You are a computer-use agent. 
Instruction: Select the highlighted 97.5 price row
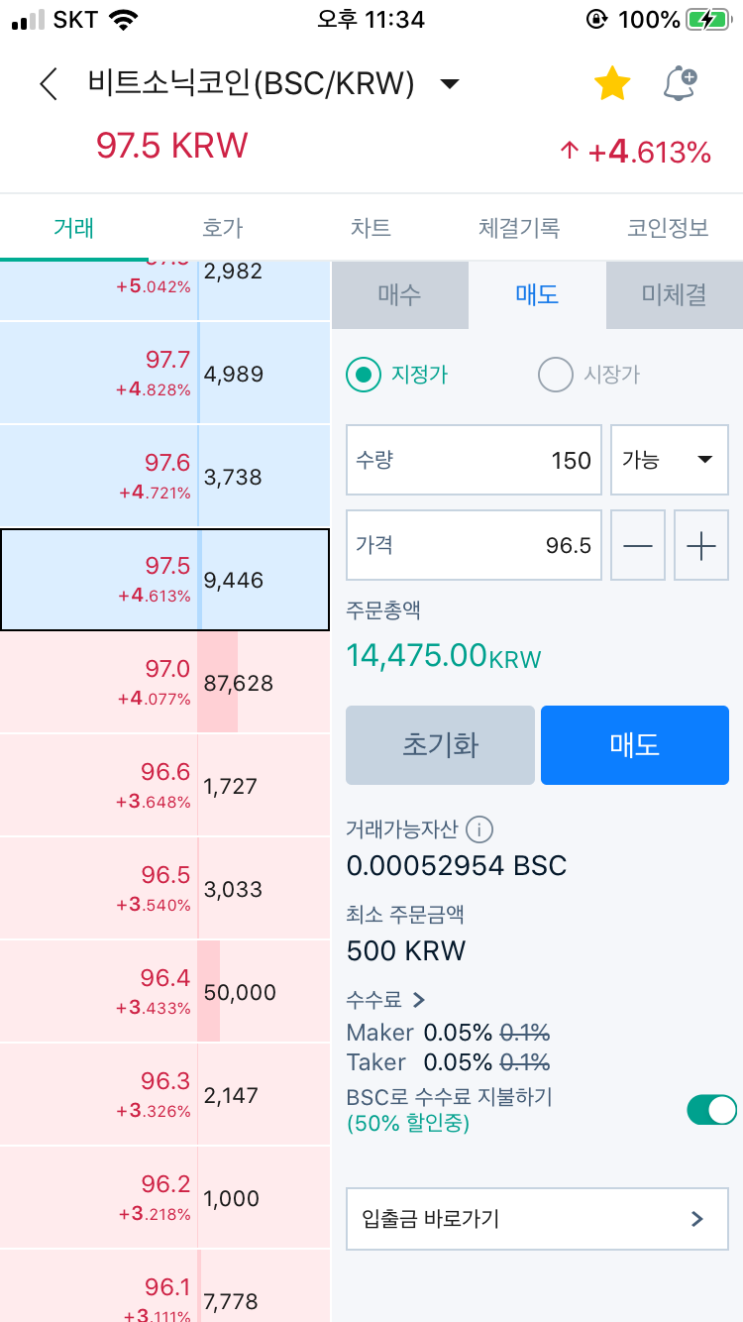click(165, 580)
